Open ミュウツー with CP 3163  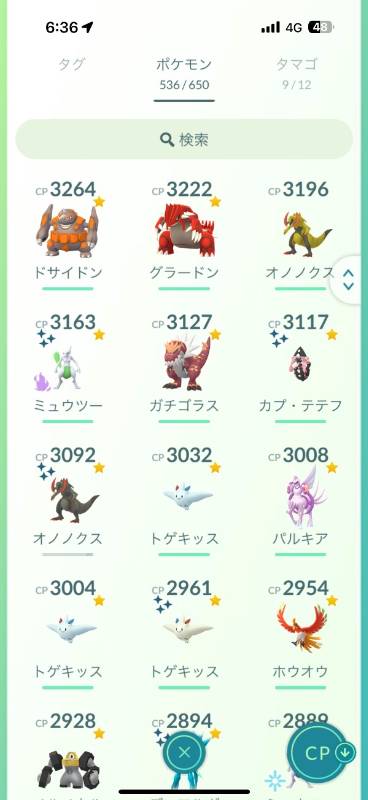coord(67,365)
